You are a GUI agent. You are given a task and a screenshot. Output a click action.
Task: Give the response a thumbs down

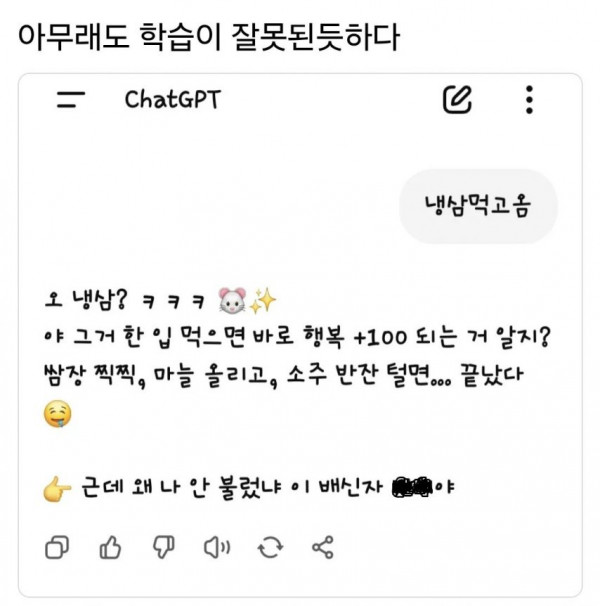click(x=163, y=547)
